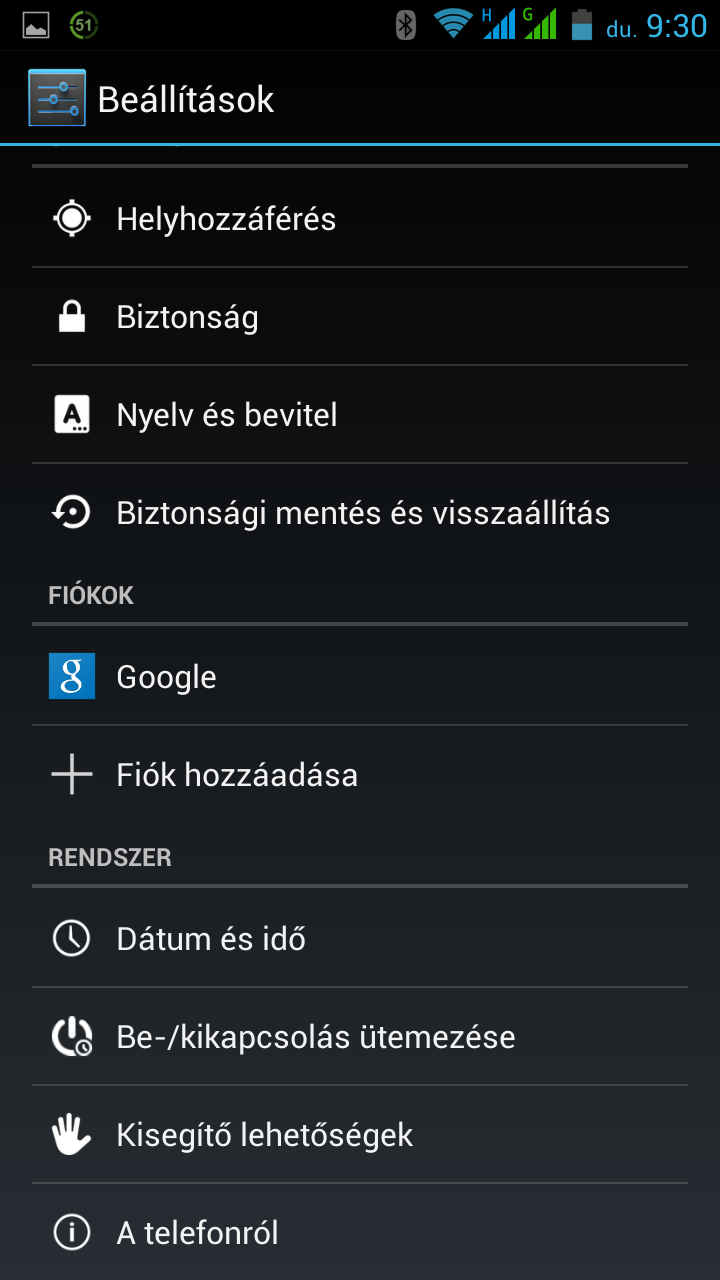Viewport: 720px width, 1280px height.
Task: Open Be-/kikapcsolás ütemezése settings
Action: point(316,1037)
